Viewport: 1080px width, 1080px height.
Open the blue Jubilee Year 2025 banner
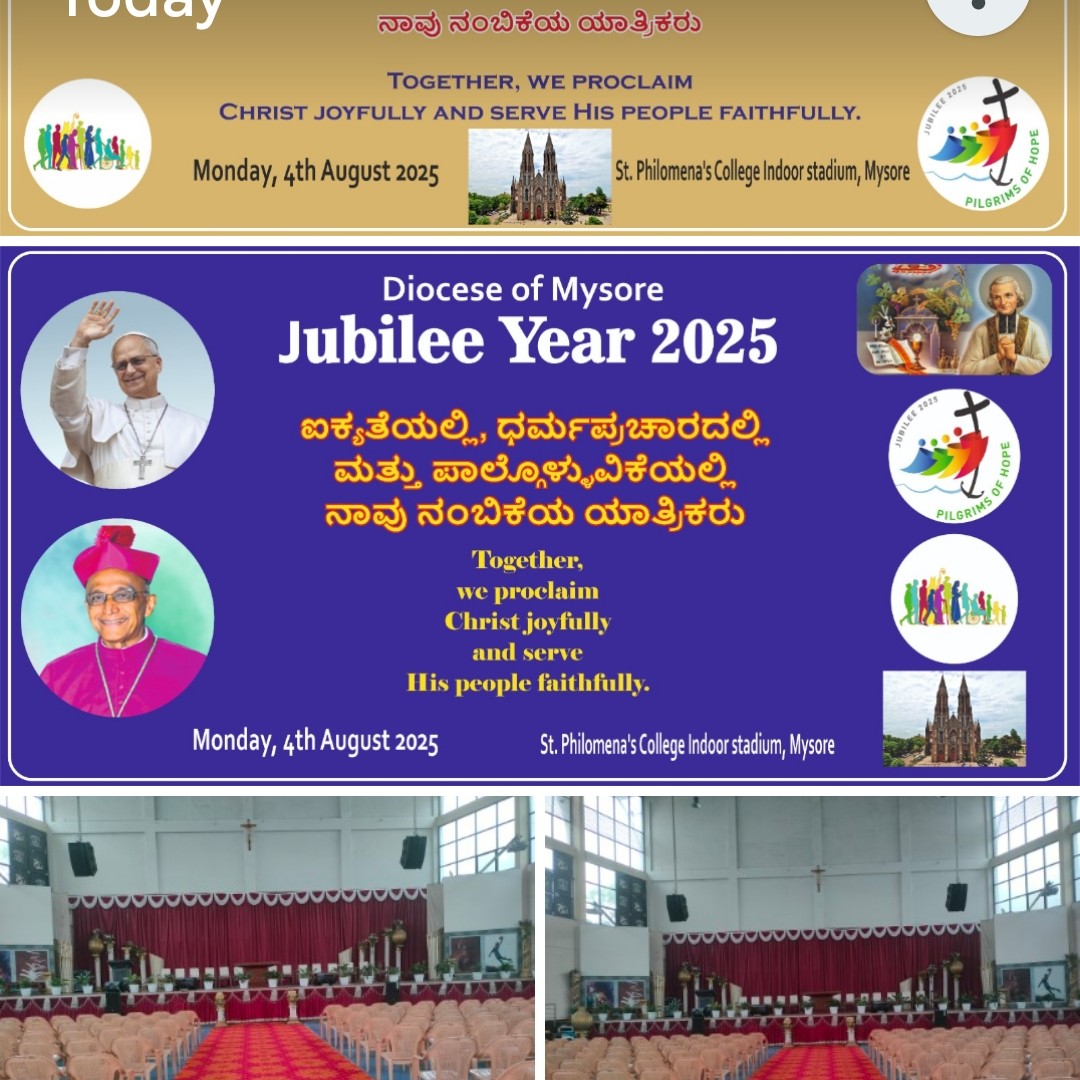point(540,515)
